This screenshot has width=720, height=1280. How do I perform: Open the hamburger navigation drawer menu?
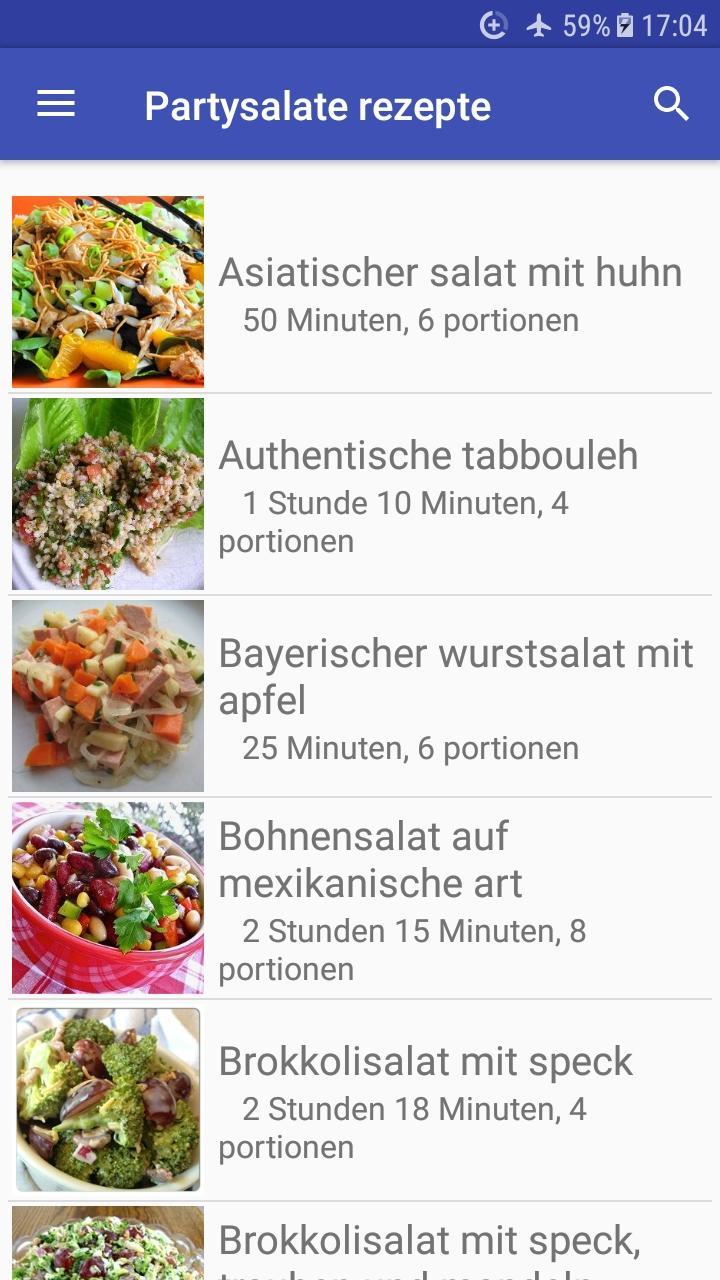(56, 104)
